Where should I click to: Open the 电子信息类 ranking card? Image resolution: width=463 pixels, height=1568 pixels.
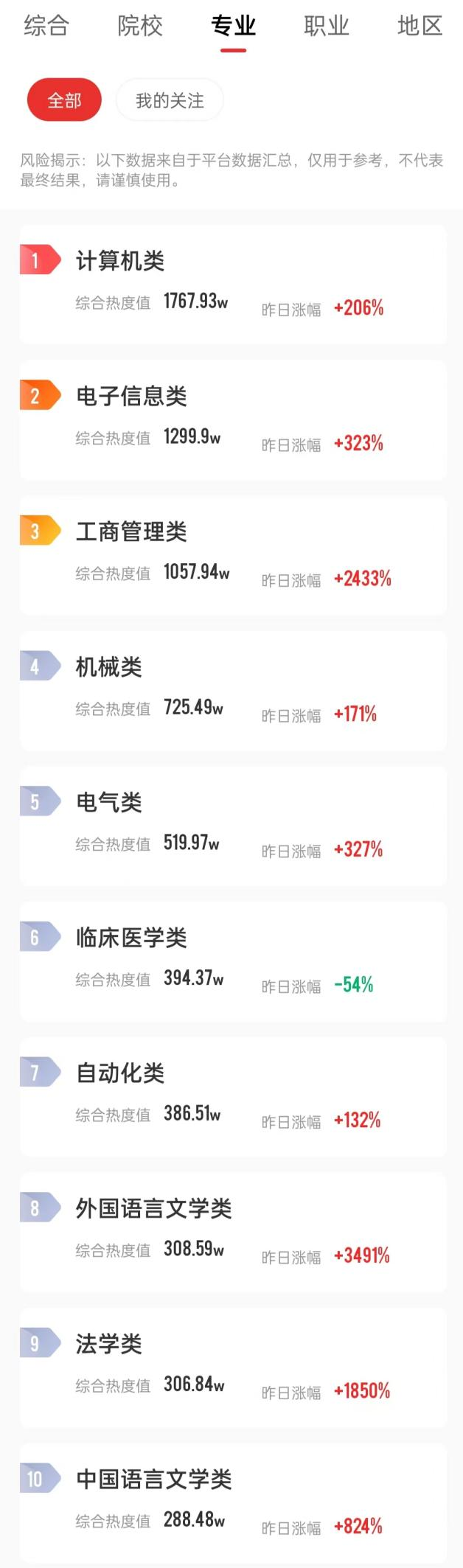coord(233,420)
